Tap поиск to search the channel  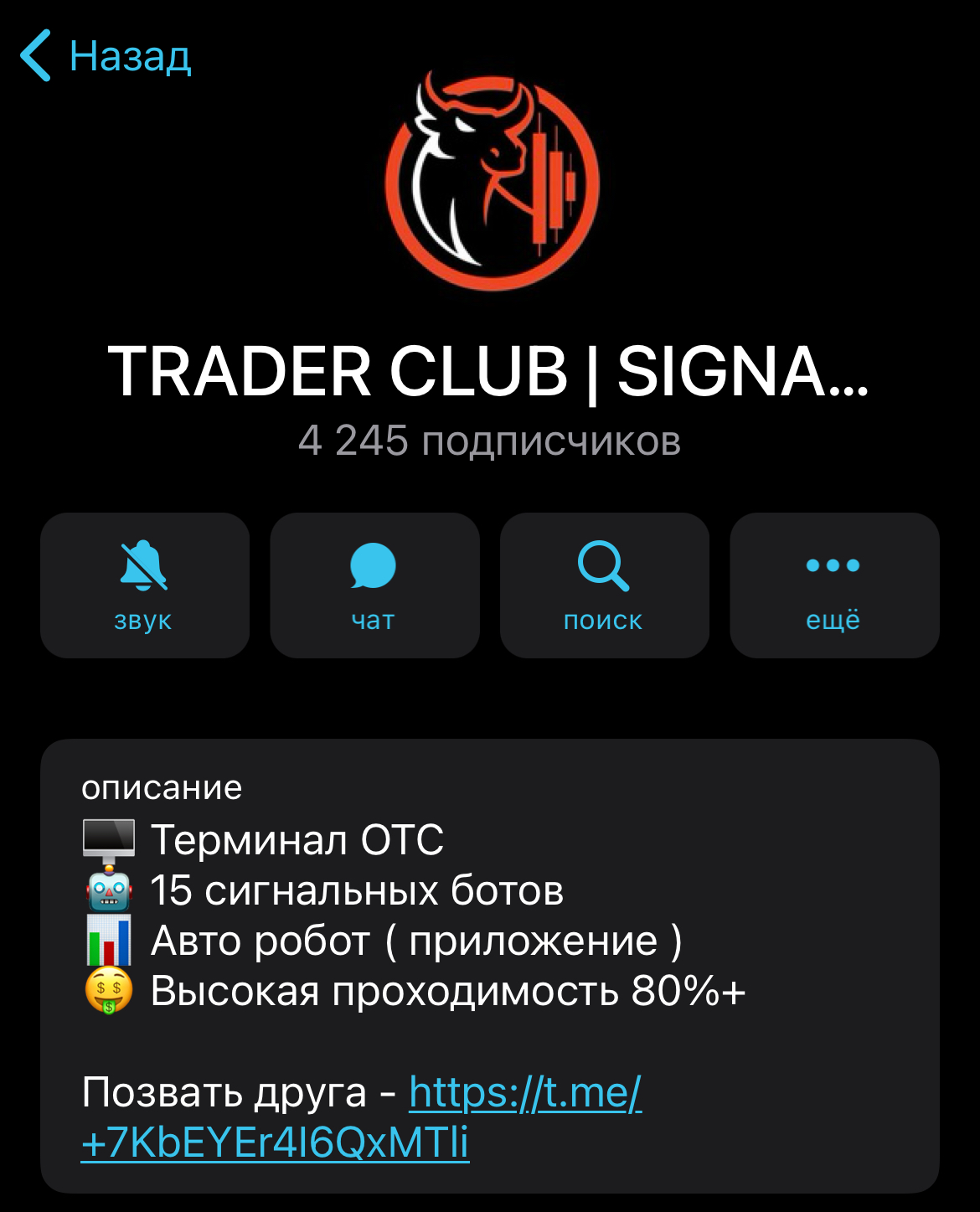604,585
